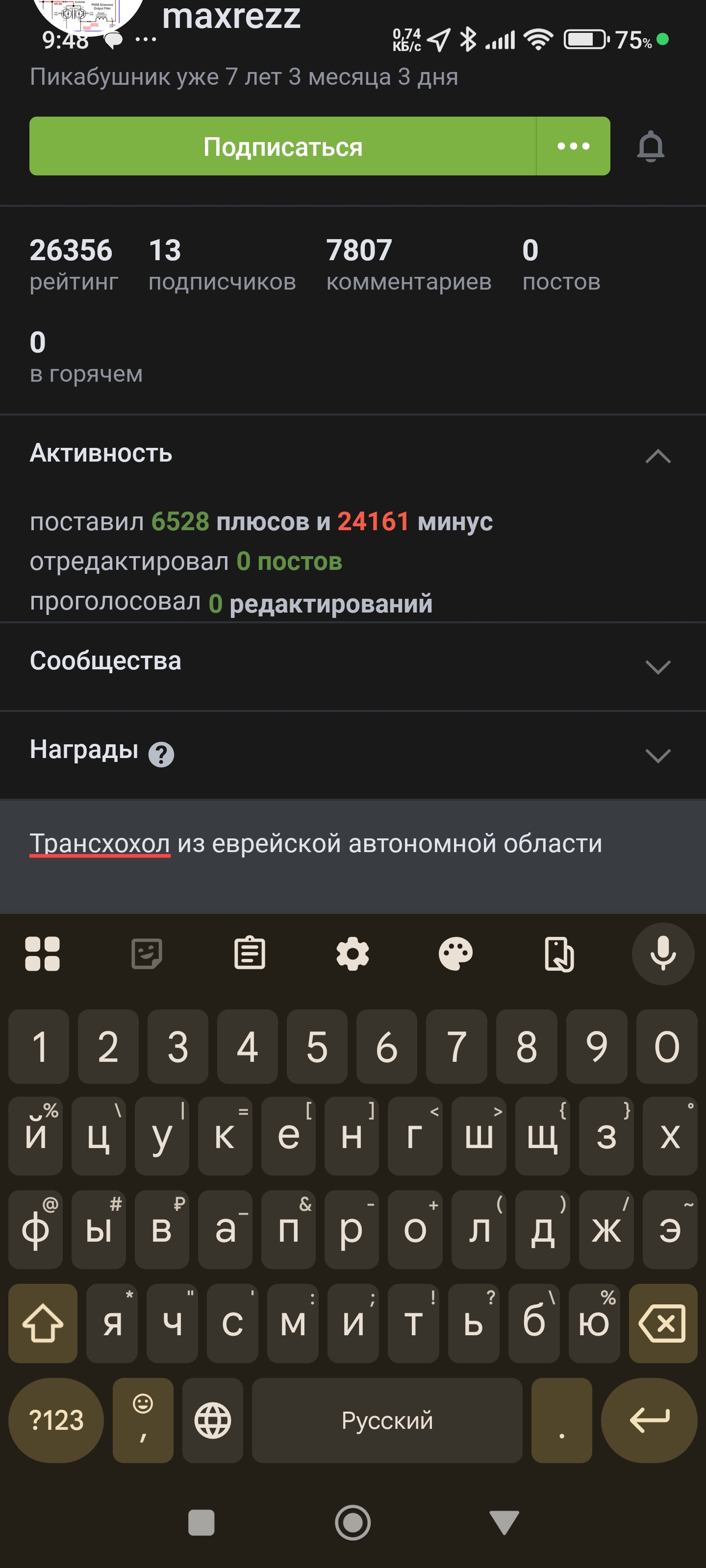This screenshot has height=1568, width=706.
Task: Enable shift on the keyboard
Action: point(43,1322)
